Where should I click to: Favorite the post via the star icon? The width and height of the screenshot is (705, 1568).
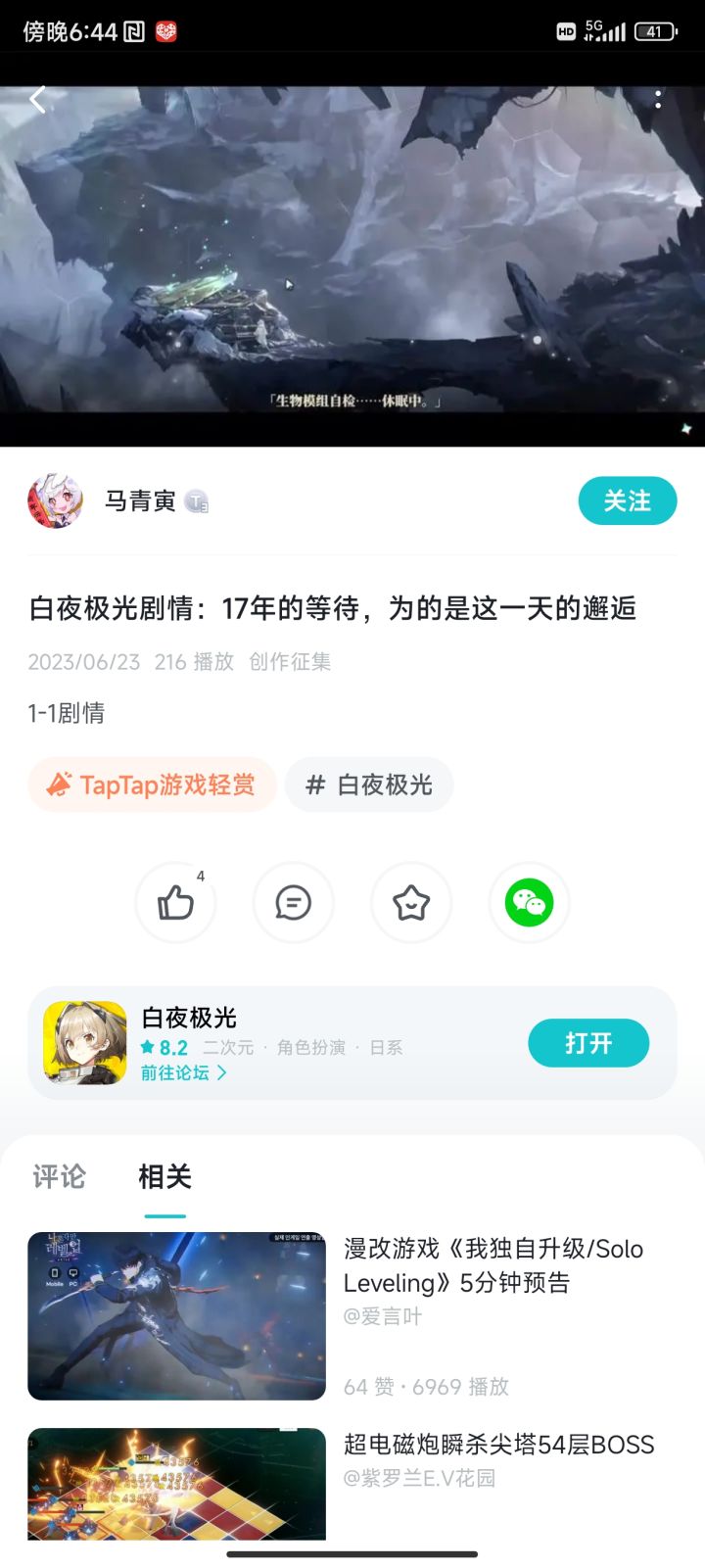[411, 903]
